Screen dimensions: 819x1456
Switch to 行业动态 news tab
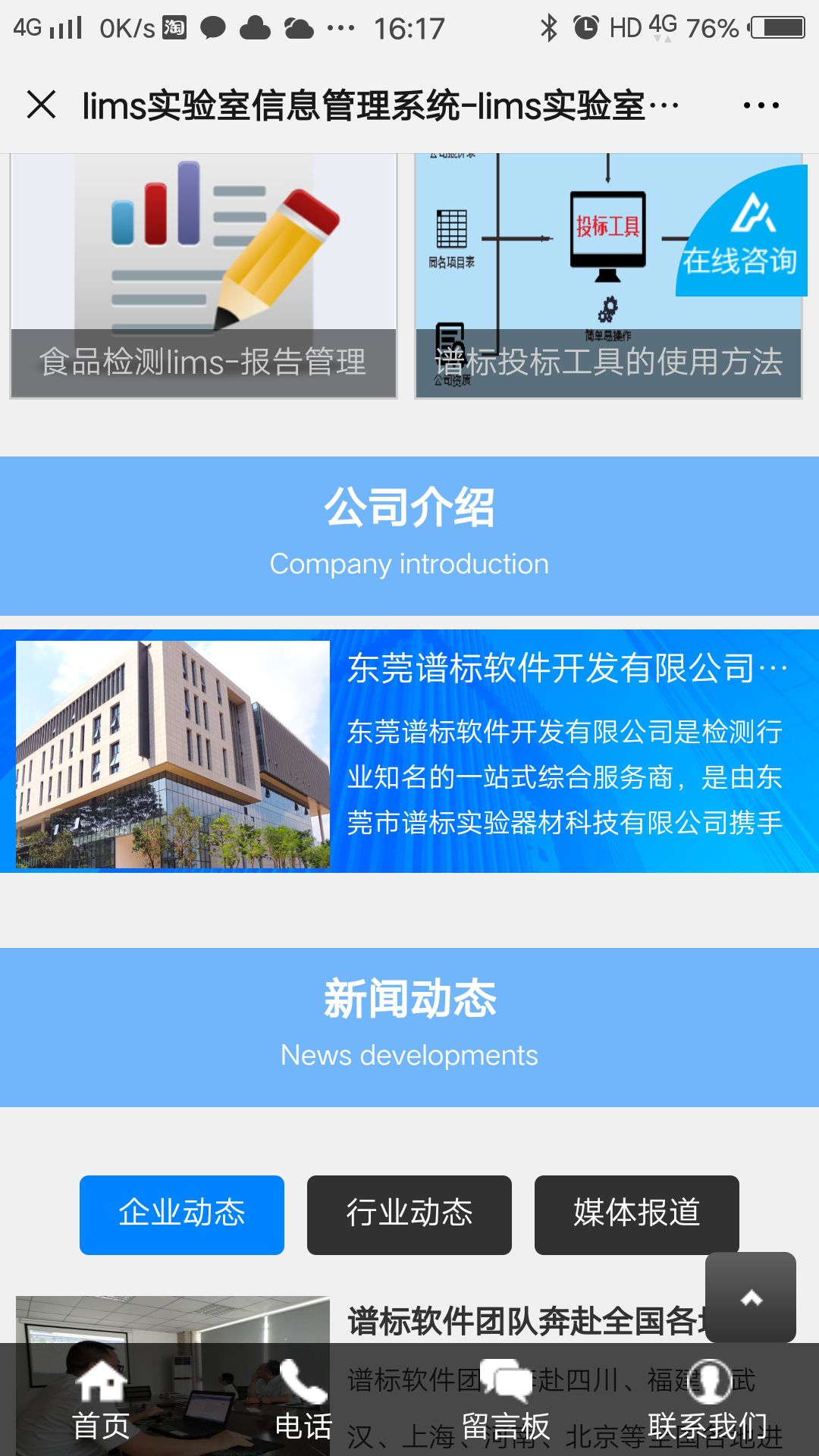point(409,1215)
